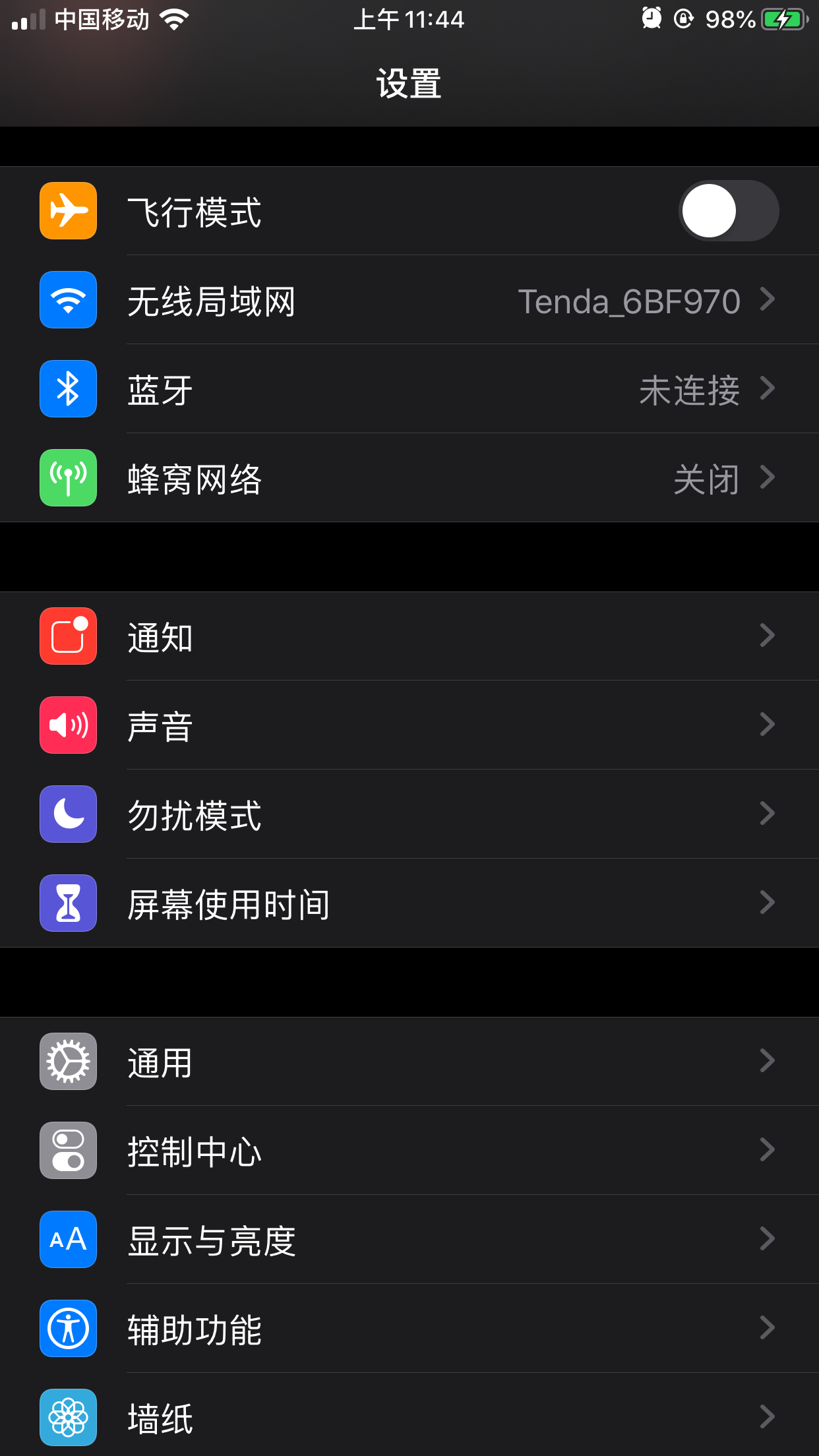Image resolution: width=819 pixels, height=1456 pixels.
Task: Open 控制中心 Control Center settings
Action: (x=409, y=1151)
